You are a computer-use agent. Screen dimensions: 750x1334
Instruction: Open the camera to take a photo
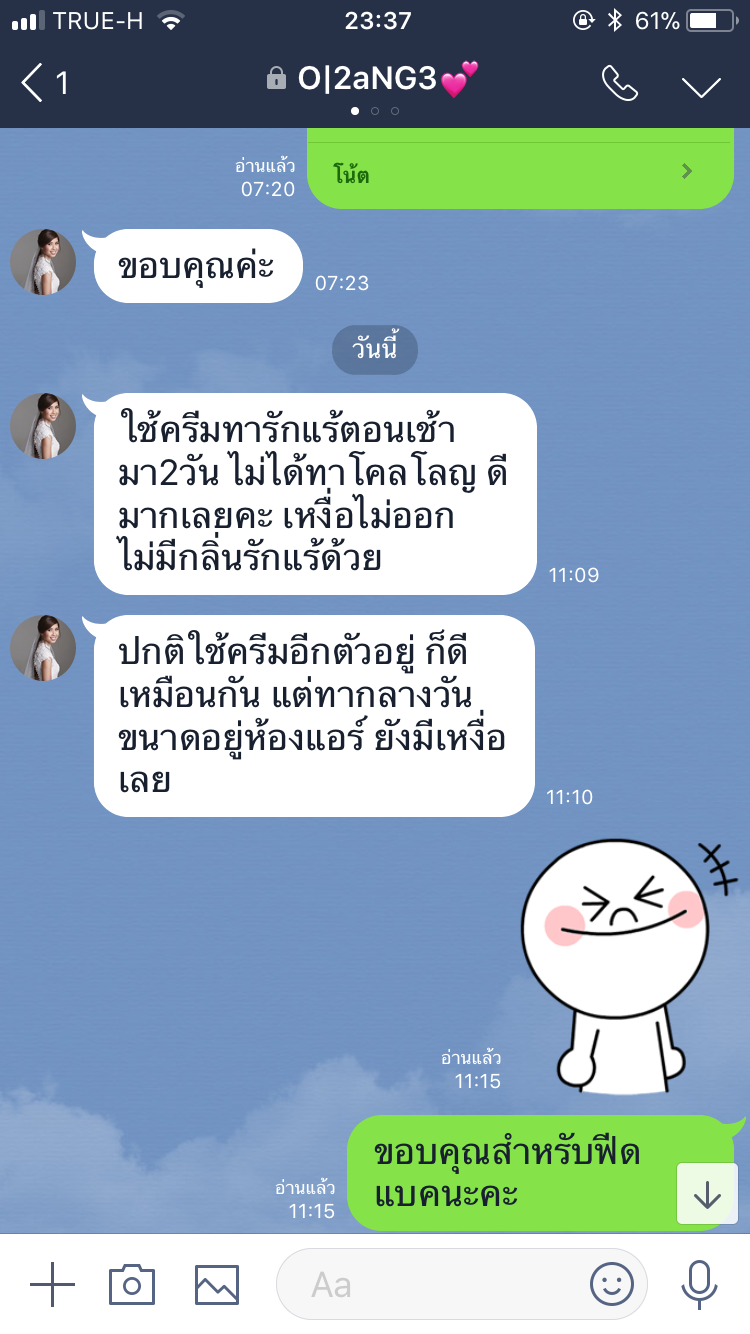[132, 1284]
